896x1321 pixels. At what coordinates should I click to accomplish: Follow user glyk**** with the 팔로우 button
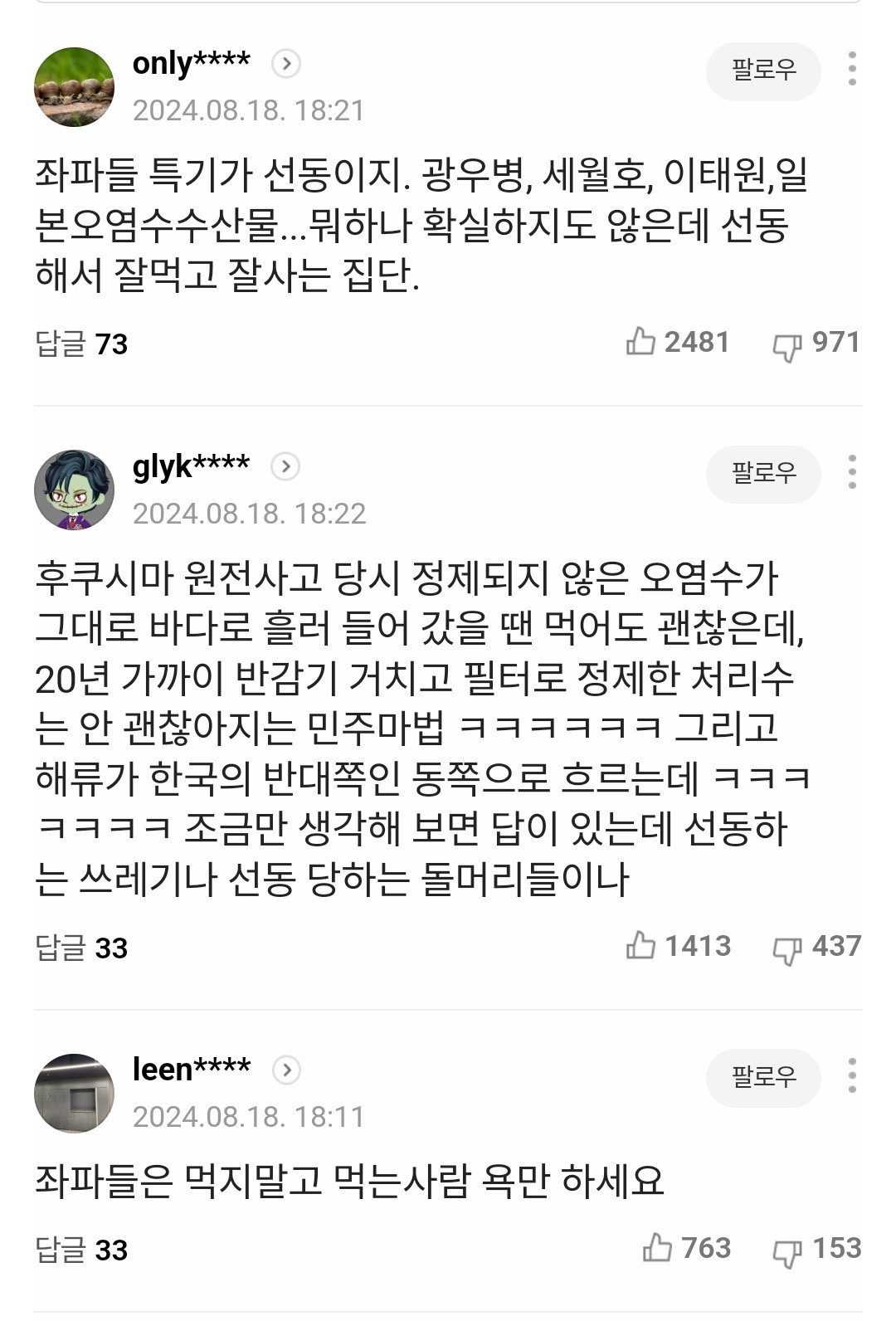[x=763, y=474]
